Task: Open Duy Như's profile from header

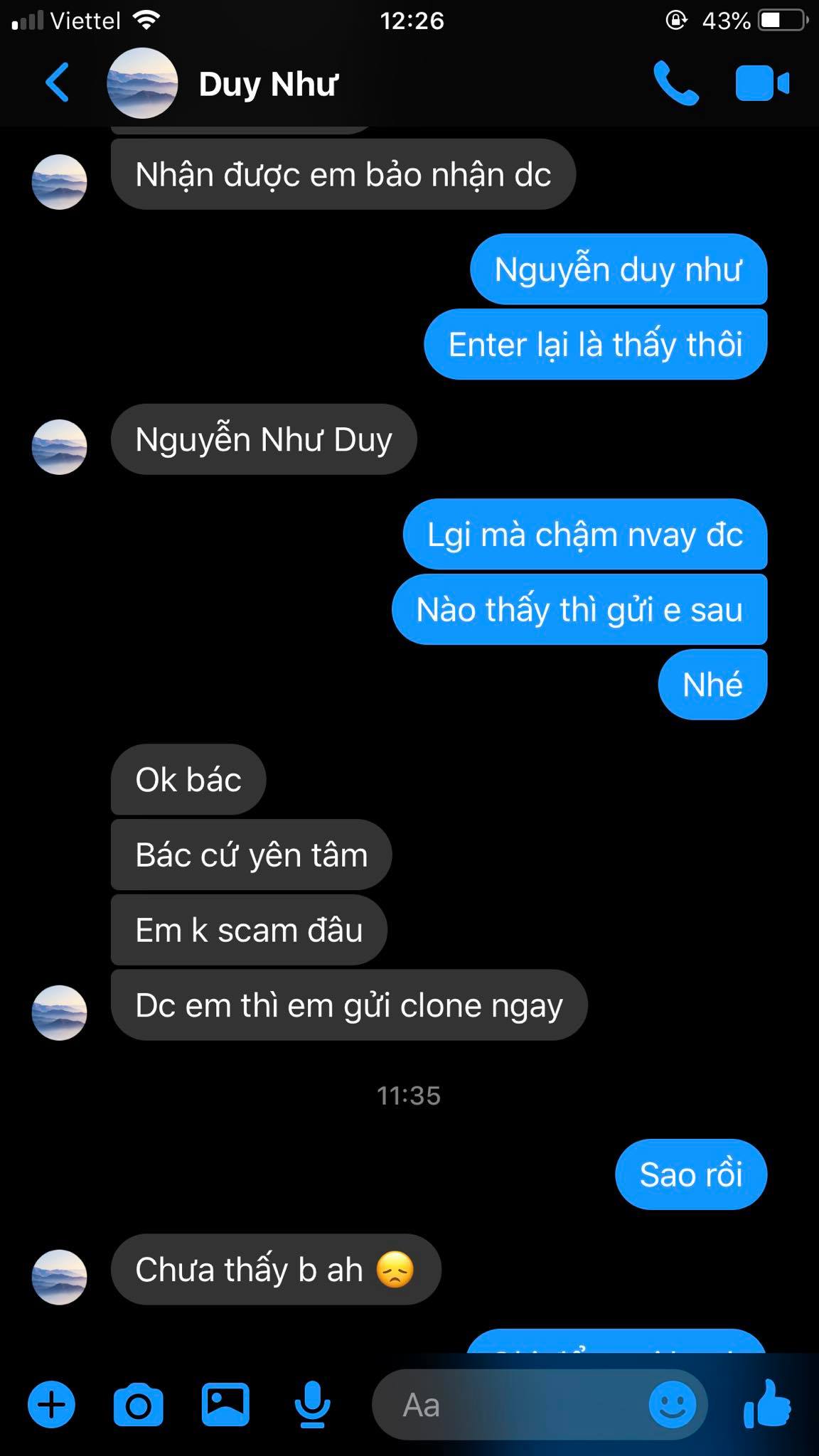Action: click(267, 84)
